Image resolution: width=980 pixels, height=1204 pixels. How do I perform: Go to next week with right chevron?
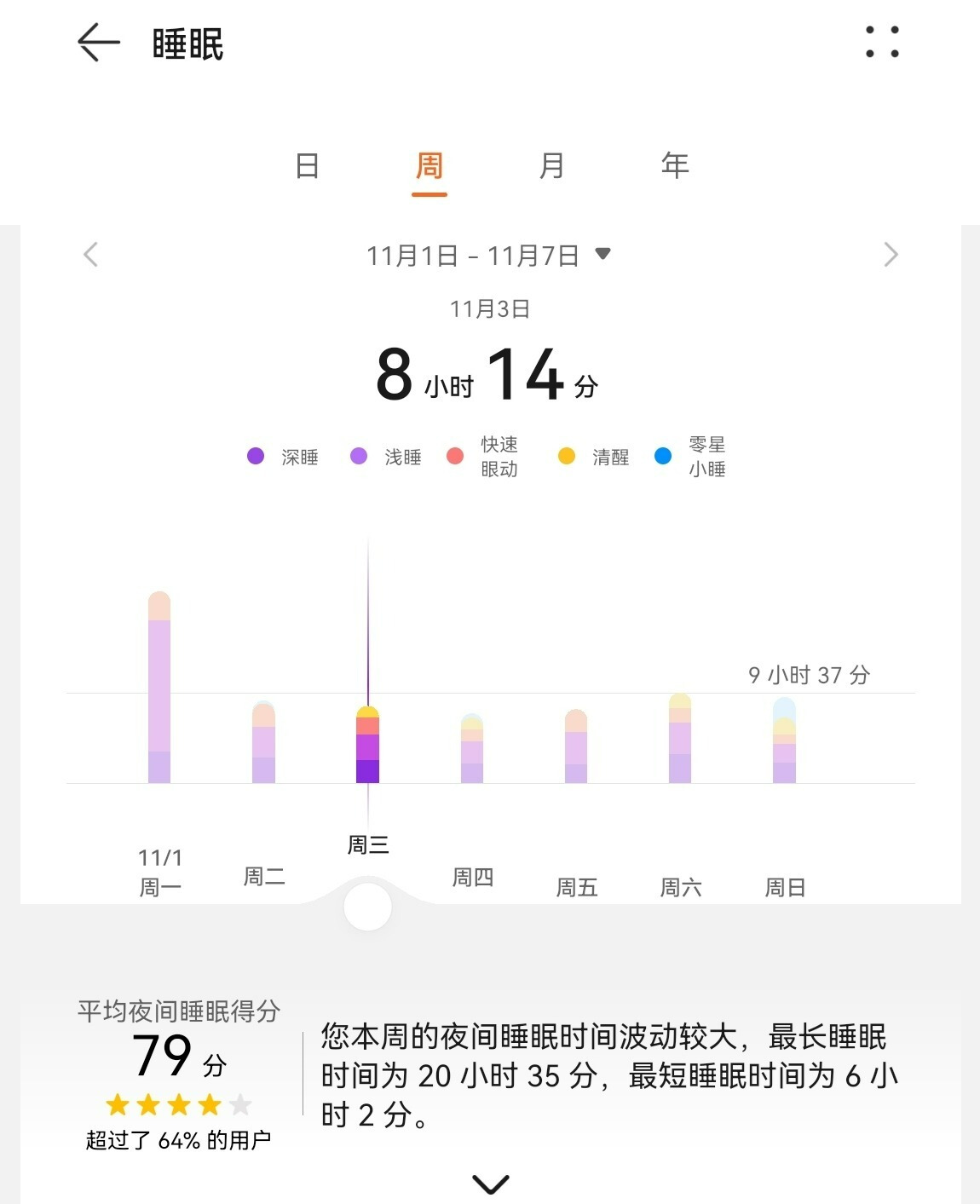coord(891,254)
